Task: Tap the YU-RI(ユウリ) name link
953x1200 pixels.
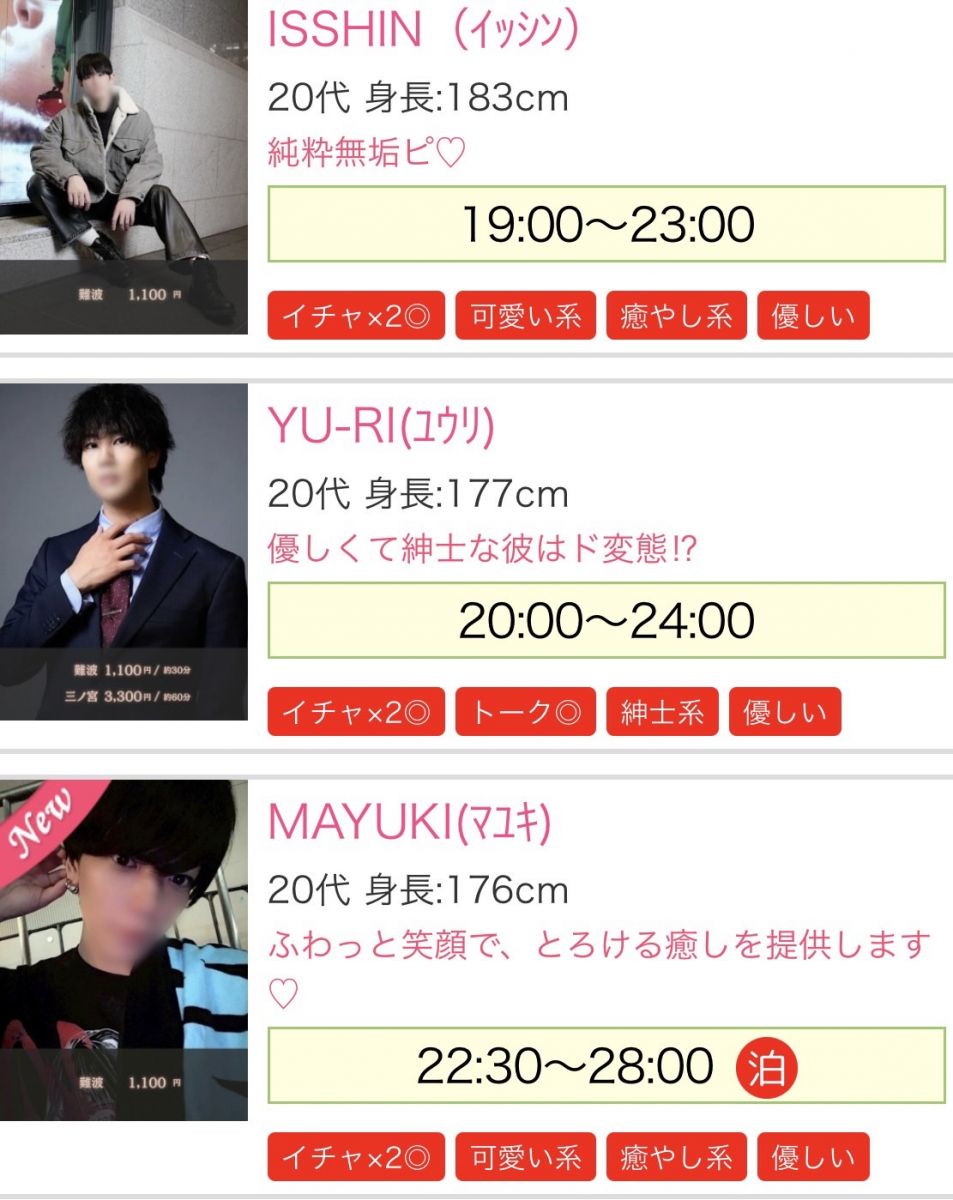Action: pyautogui.click(x=381, y=427)
